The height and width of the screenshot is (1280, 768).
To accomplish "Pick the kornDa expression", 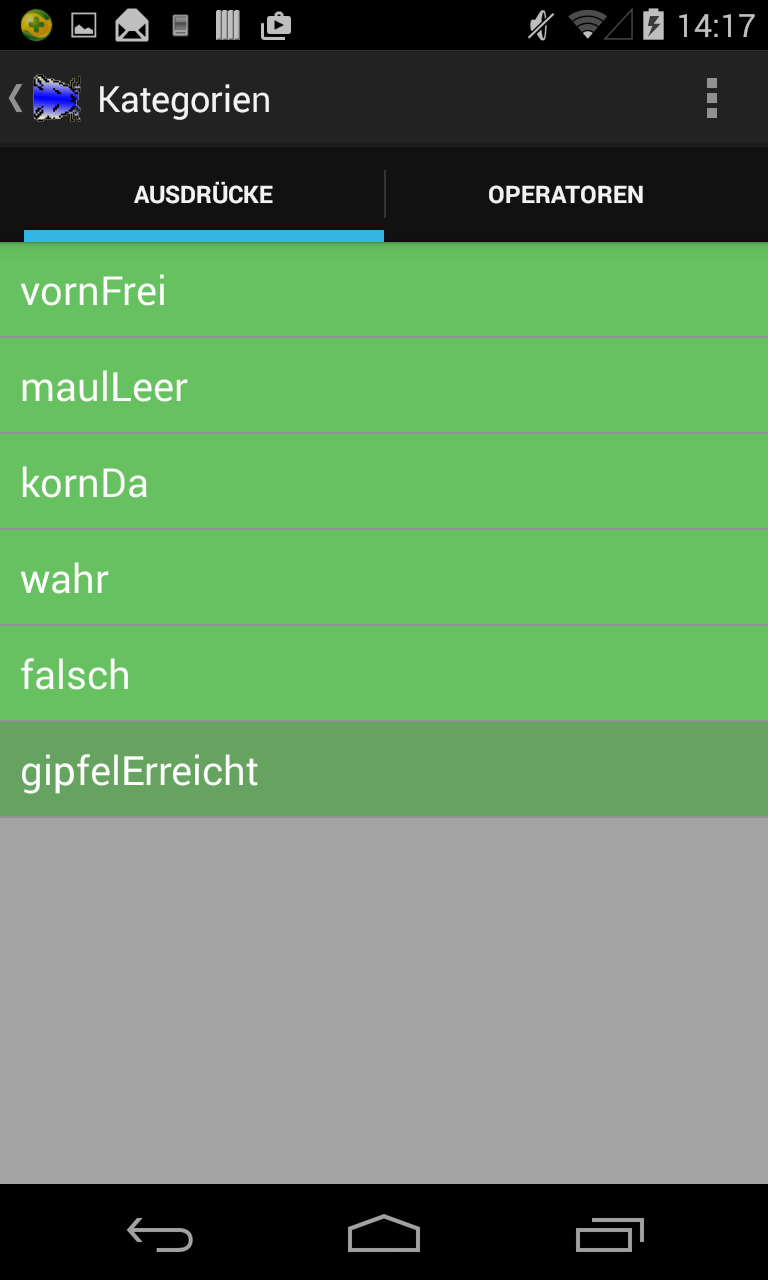I will 384,482.
